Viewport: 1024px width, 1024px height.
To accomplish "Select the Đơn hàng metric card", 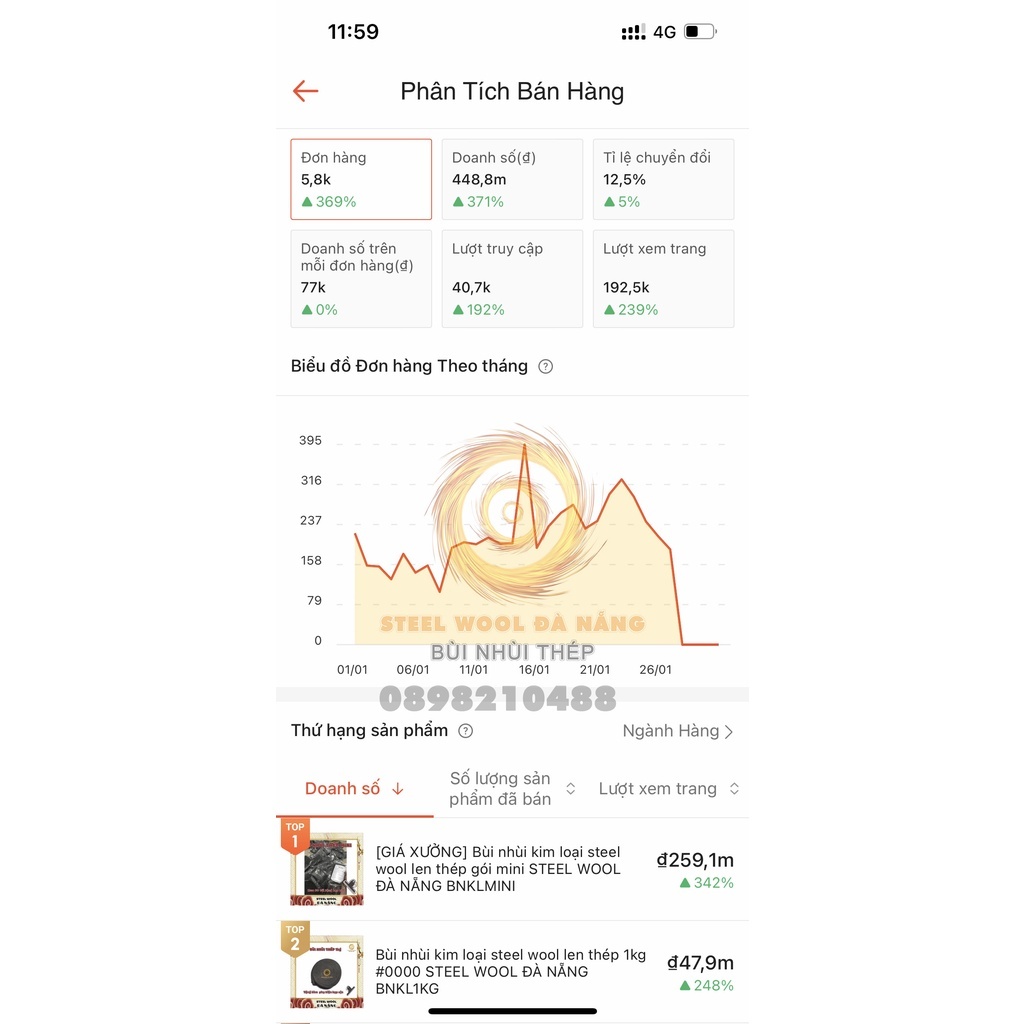I will pos(361,179).
